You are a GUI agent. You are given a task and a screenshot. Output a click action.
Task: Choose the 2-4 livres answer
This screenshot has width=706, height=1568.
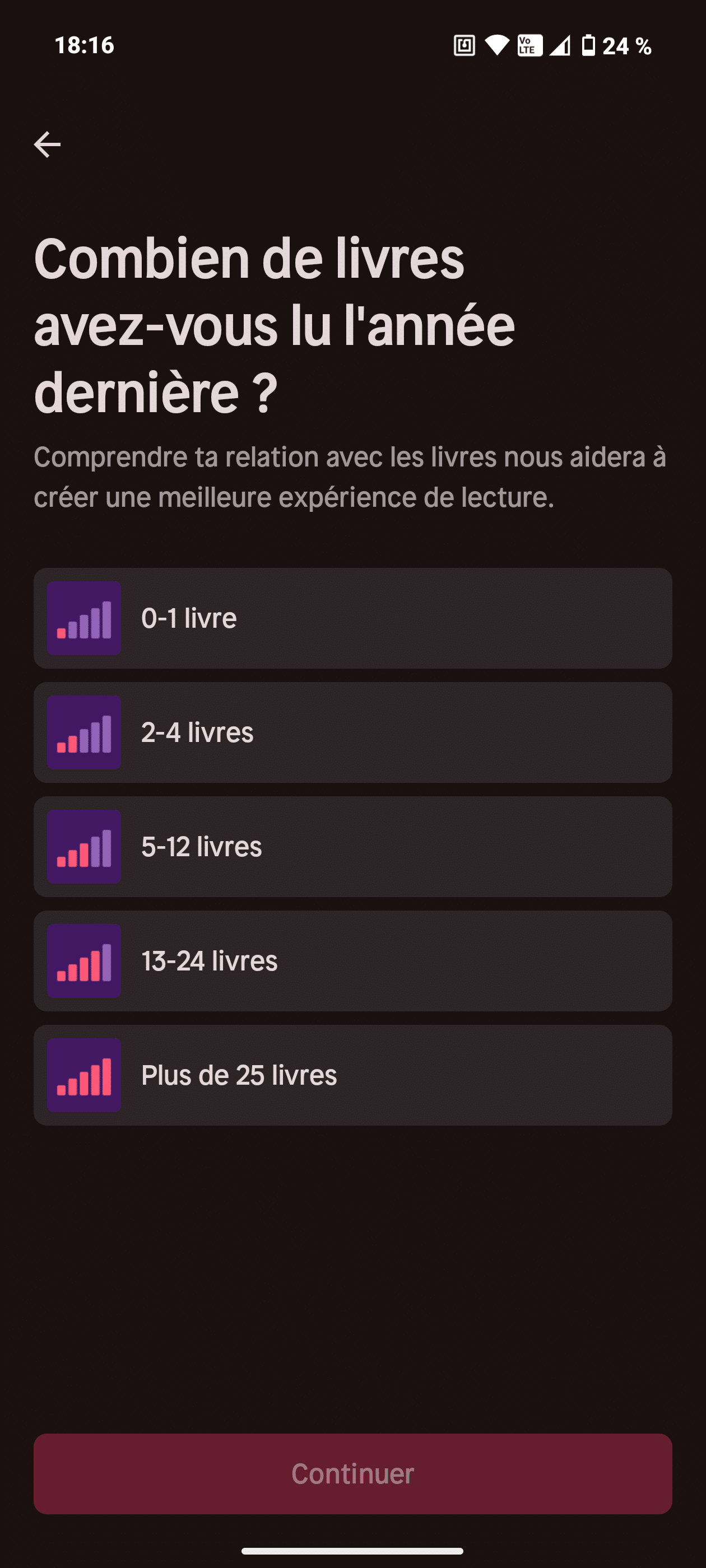[352, 732]
